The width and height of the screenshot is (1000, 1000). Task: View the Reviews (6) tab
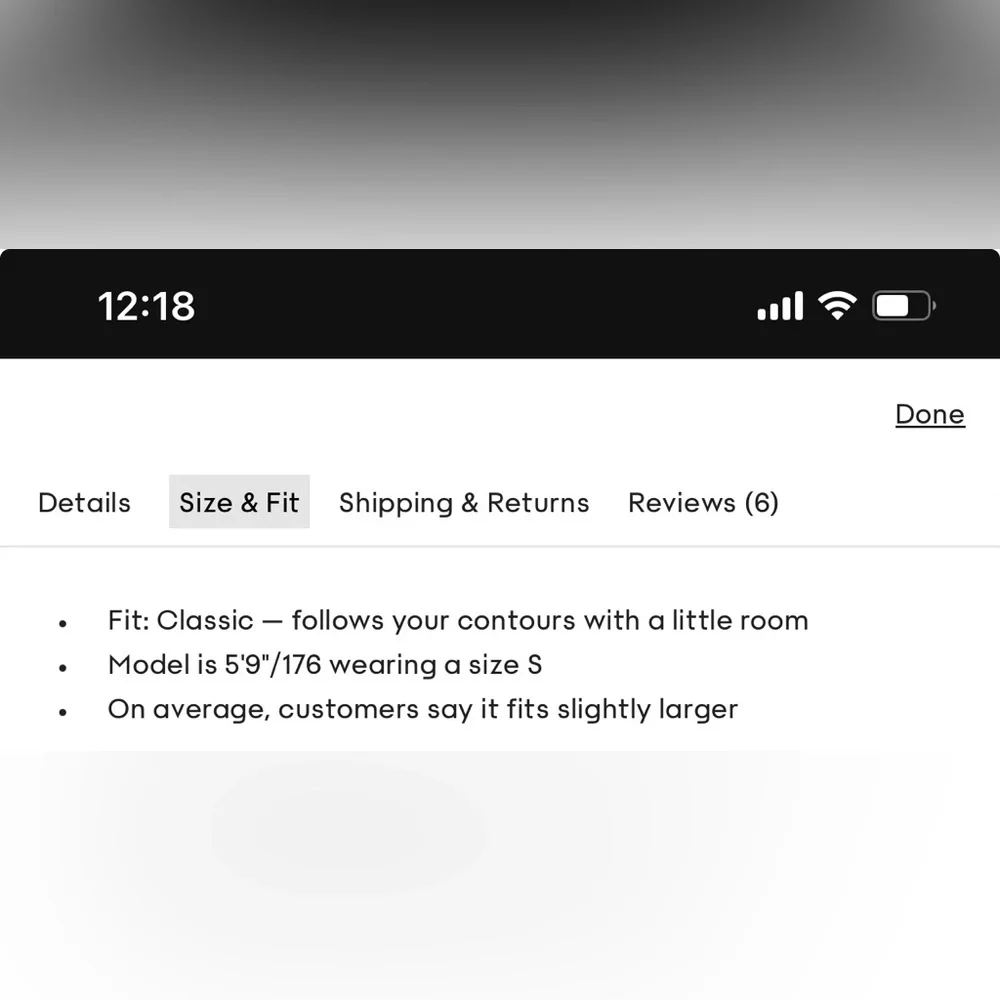pyautogui.click(x=703, y=502)
